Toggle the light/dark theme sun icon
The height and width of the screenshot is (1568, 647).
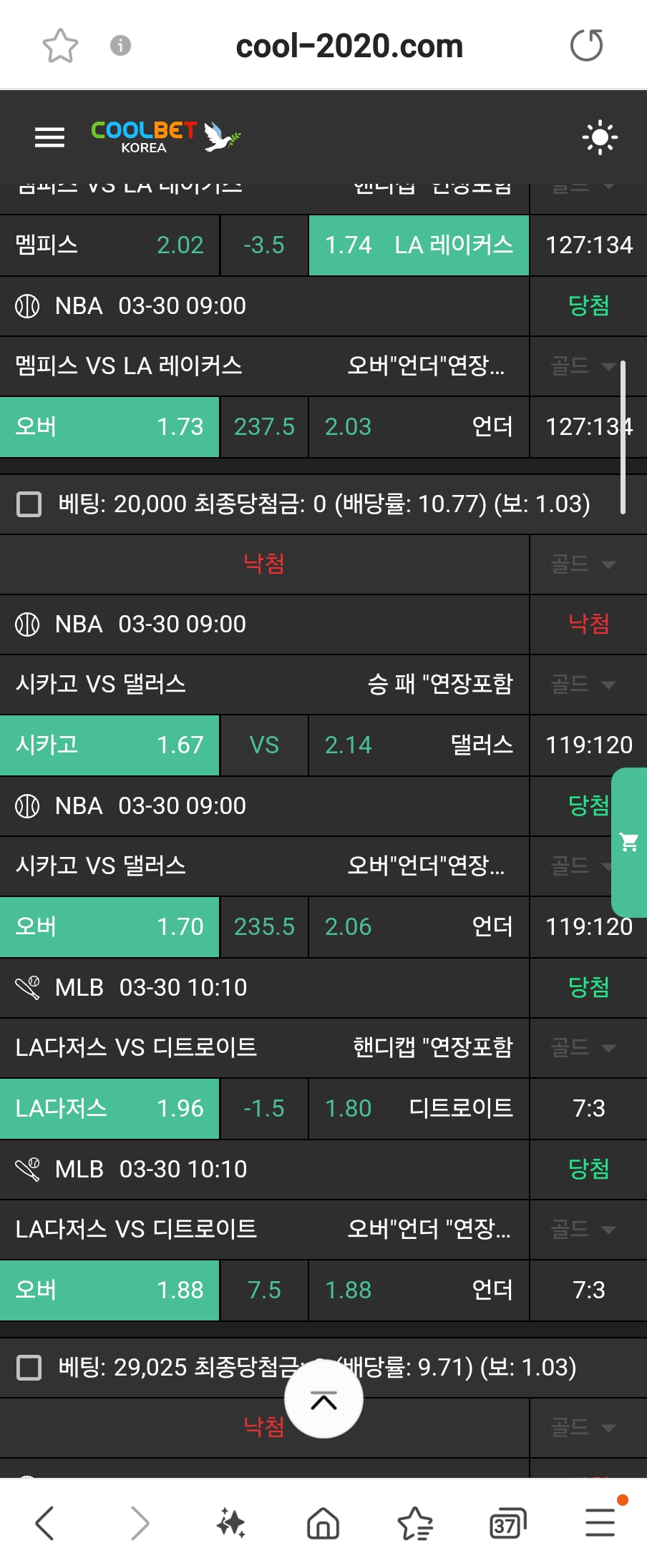[x=599, y=137]
